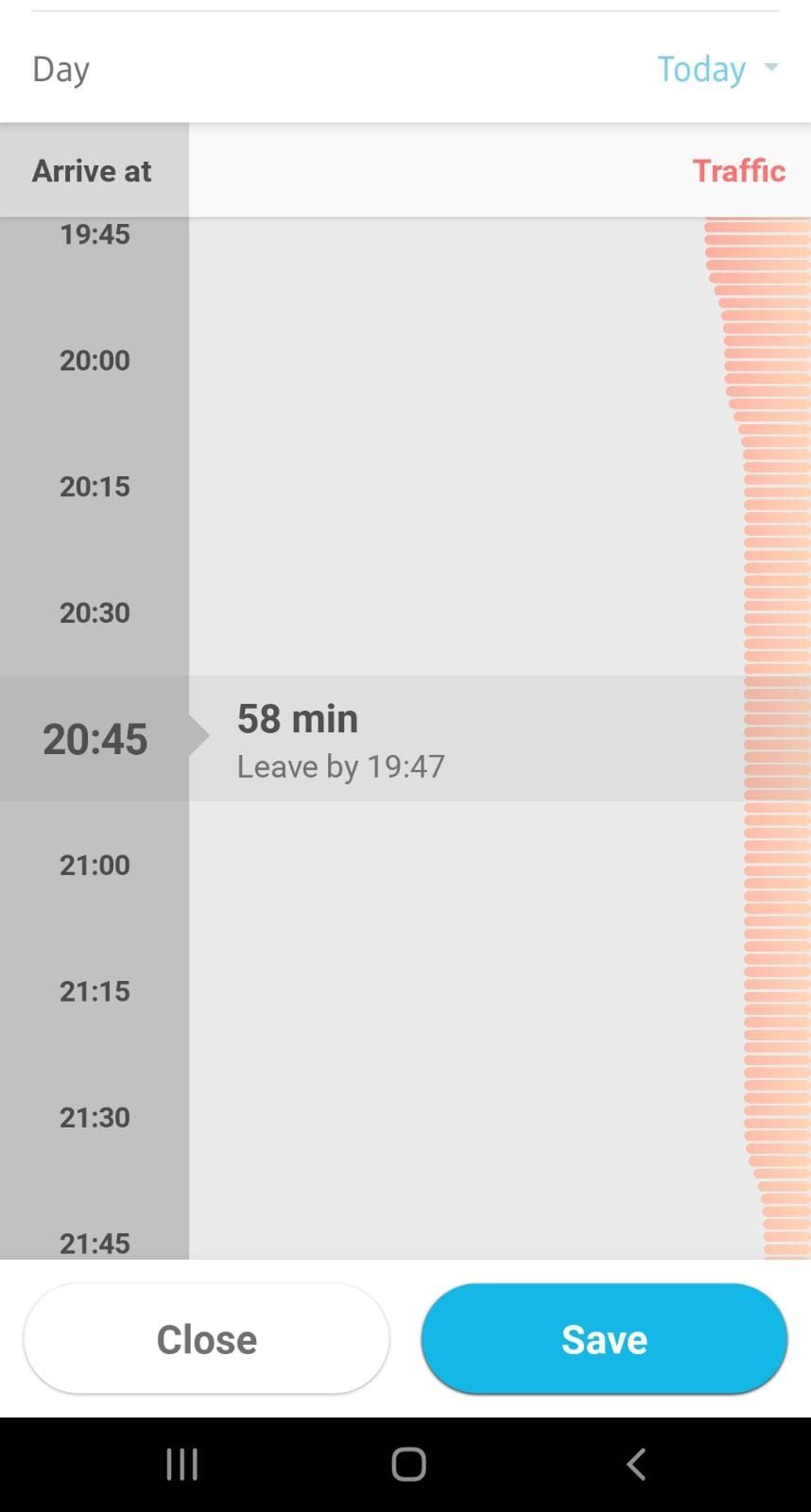
Task: Tap the system back button
Action: tap(636, 1464)
